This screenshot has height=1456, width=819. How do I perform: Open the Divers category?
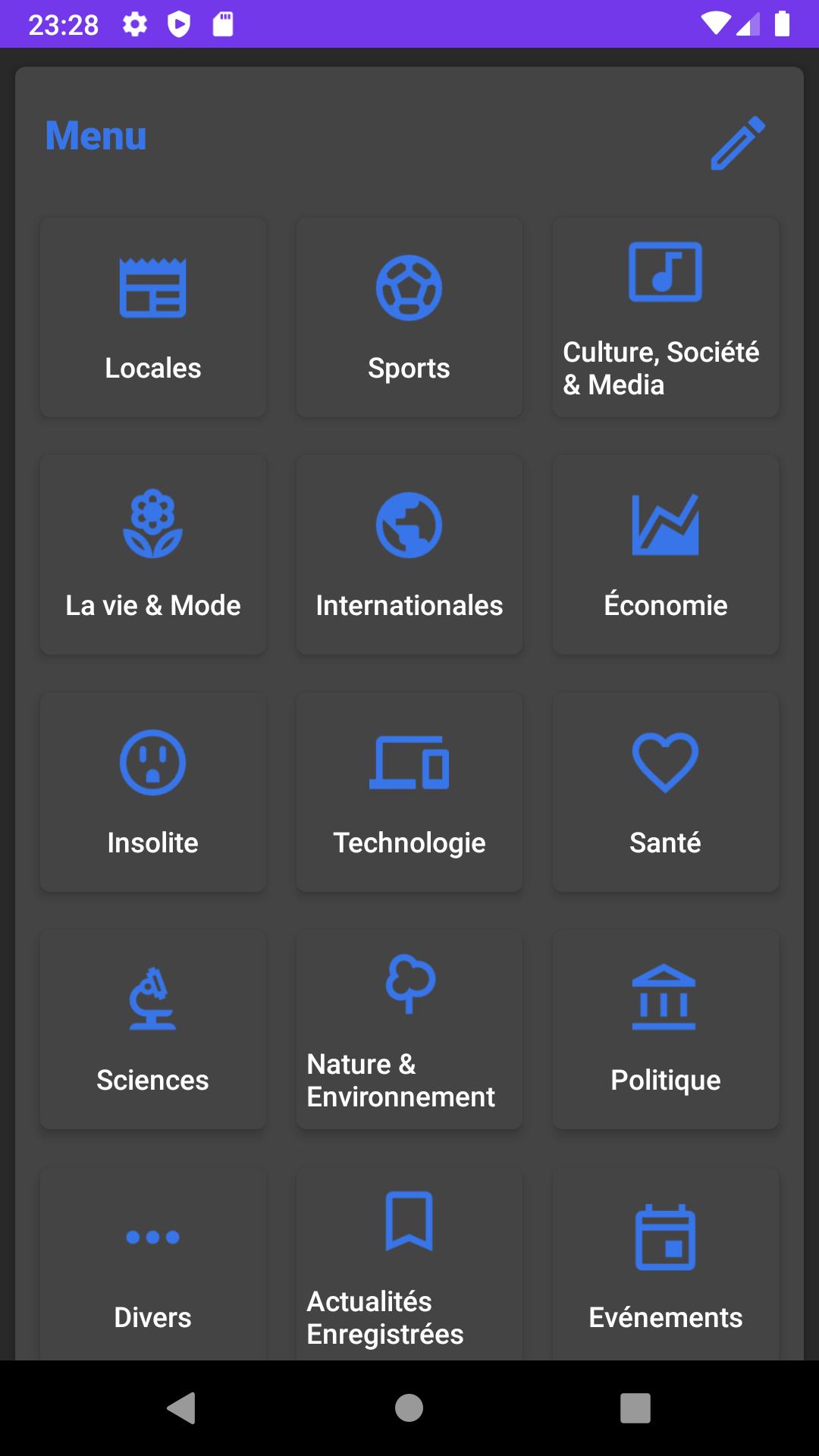[153, 1263]
